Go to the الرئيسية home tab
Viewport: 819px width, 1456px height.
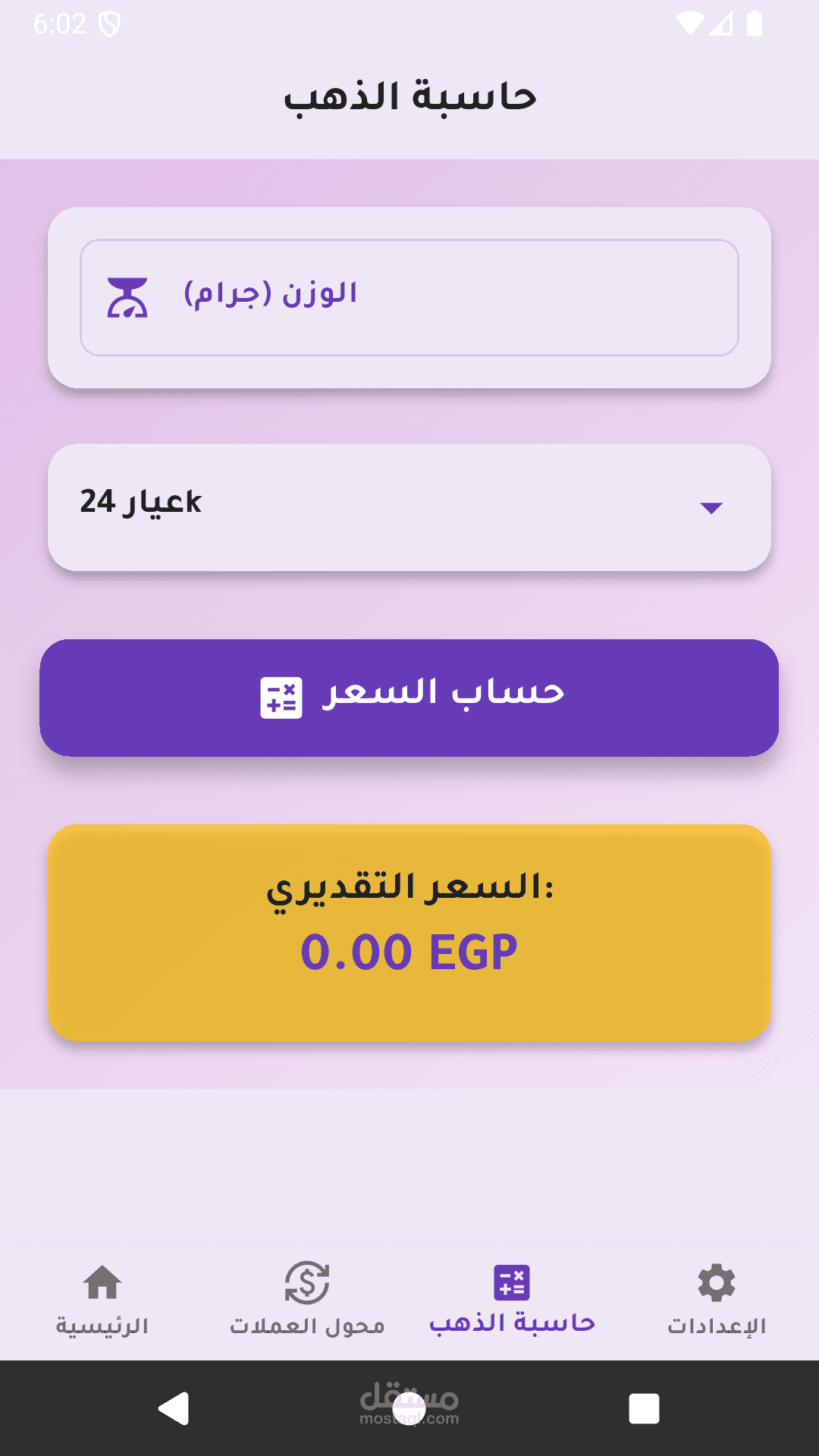tap(102, 1301)
